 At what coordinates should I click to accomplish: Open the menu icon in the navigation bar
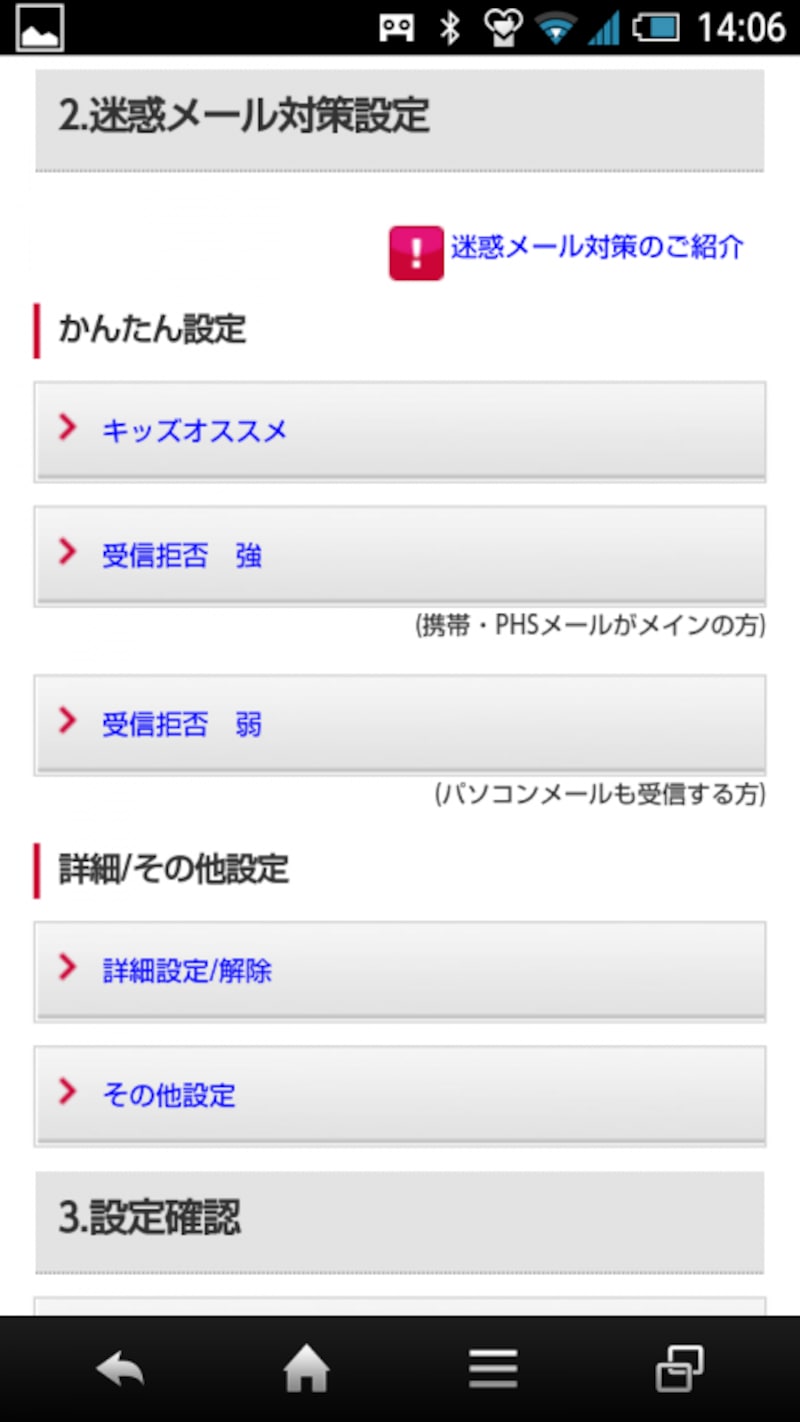point(492,1367)
